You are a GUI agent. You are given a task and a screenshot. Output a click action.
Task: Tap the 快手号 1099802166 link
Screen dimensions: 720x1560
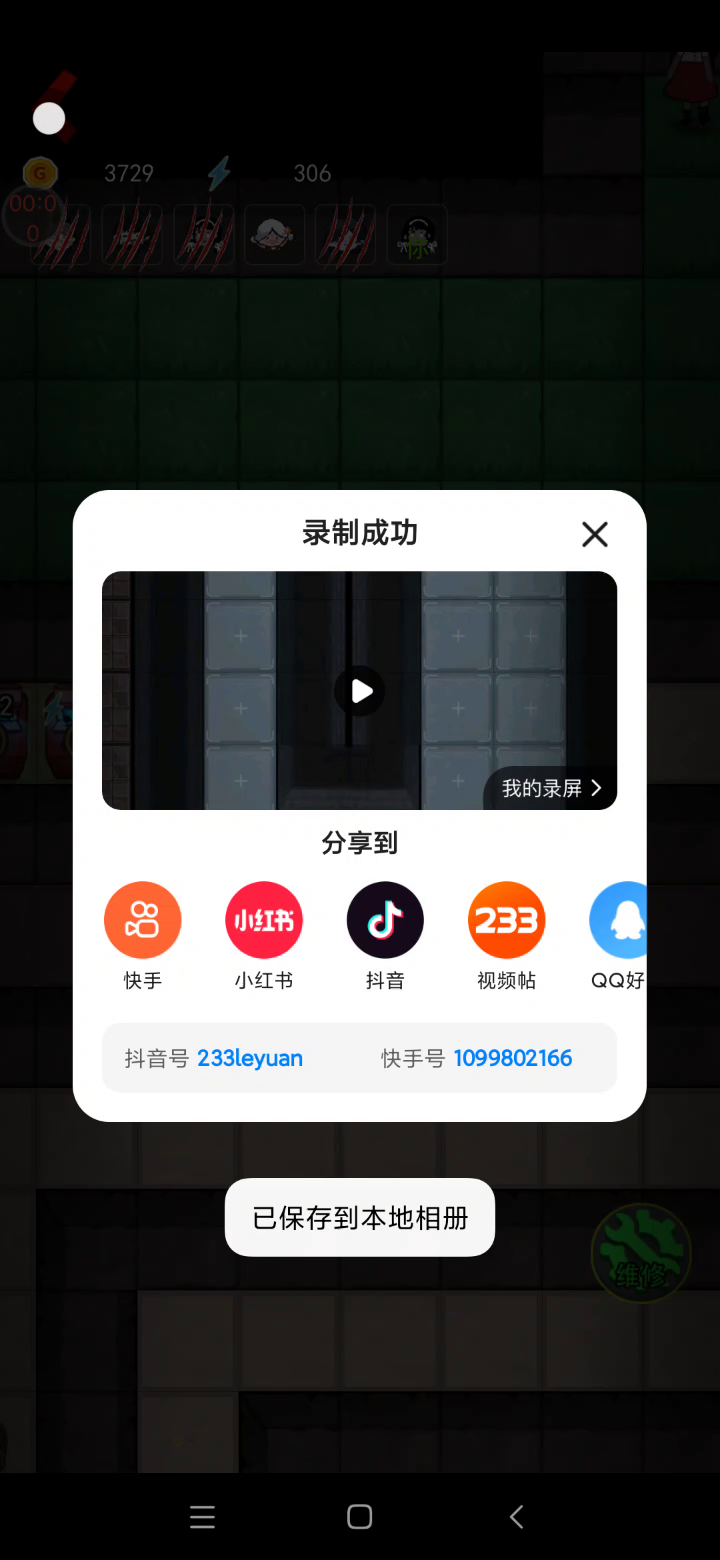513,1058
